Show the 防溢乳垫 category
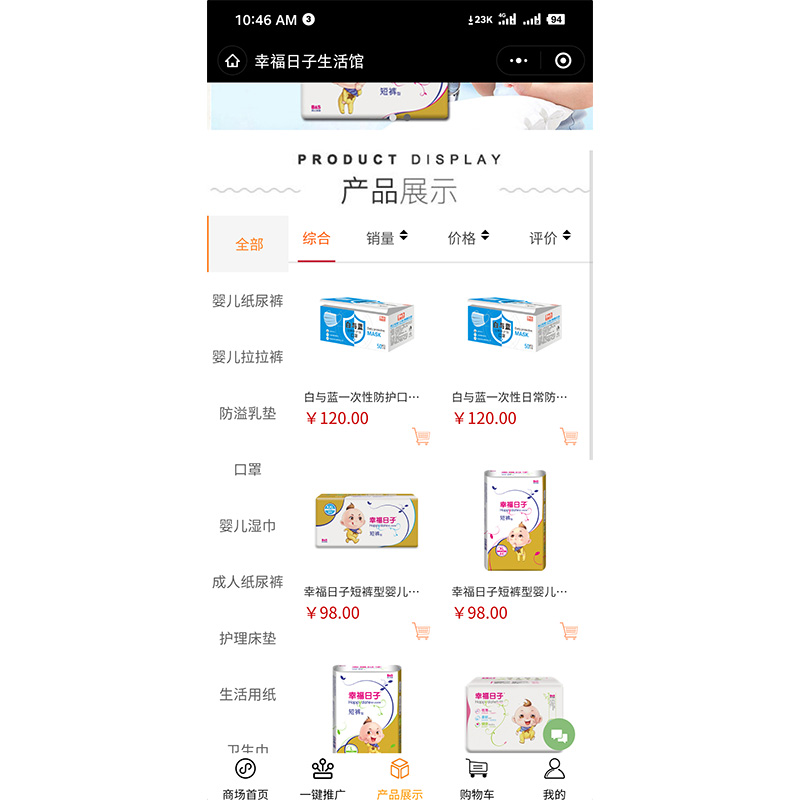Viewport: 800px width, 800px height. pos(248,413)
